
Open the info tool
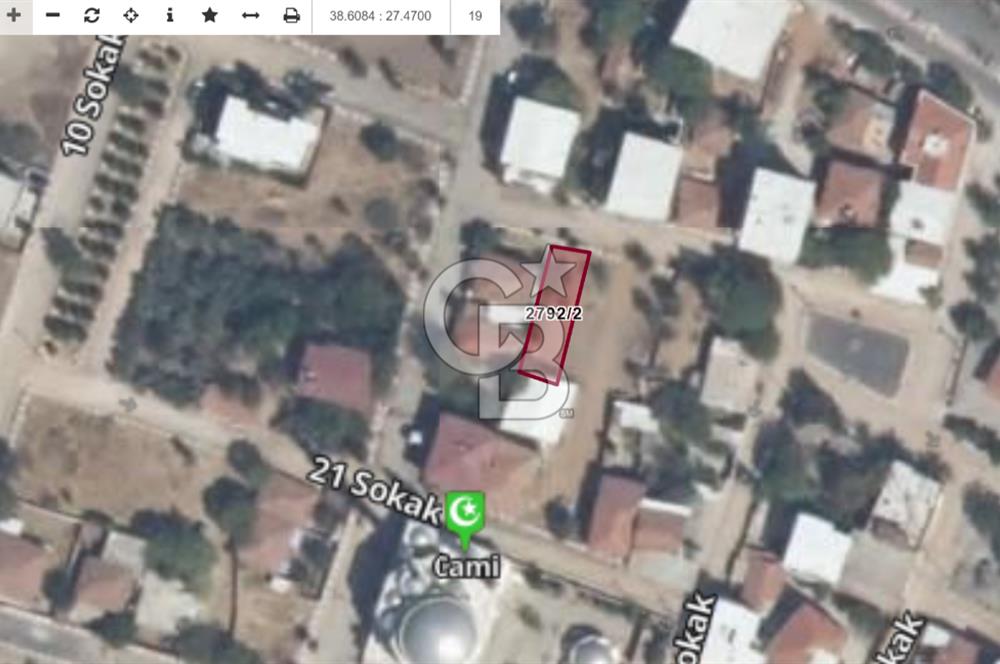[x=170, y=16]
